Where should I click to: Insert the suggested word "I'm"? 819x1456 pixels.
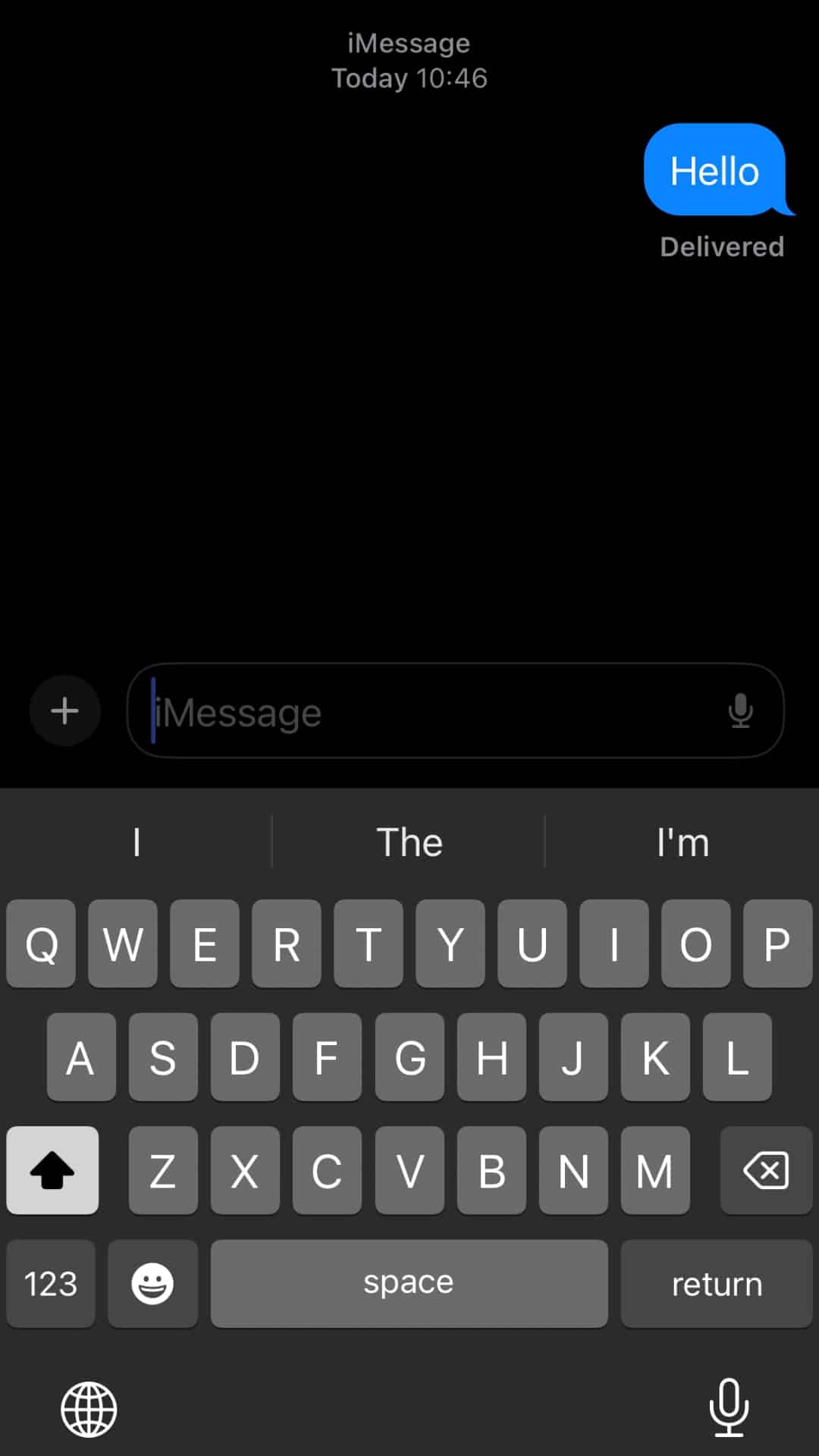(682, 842)
